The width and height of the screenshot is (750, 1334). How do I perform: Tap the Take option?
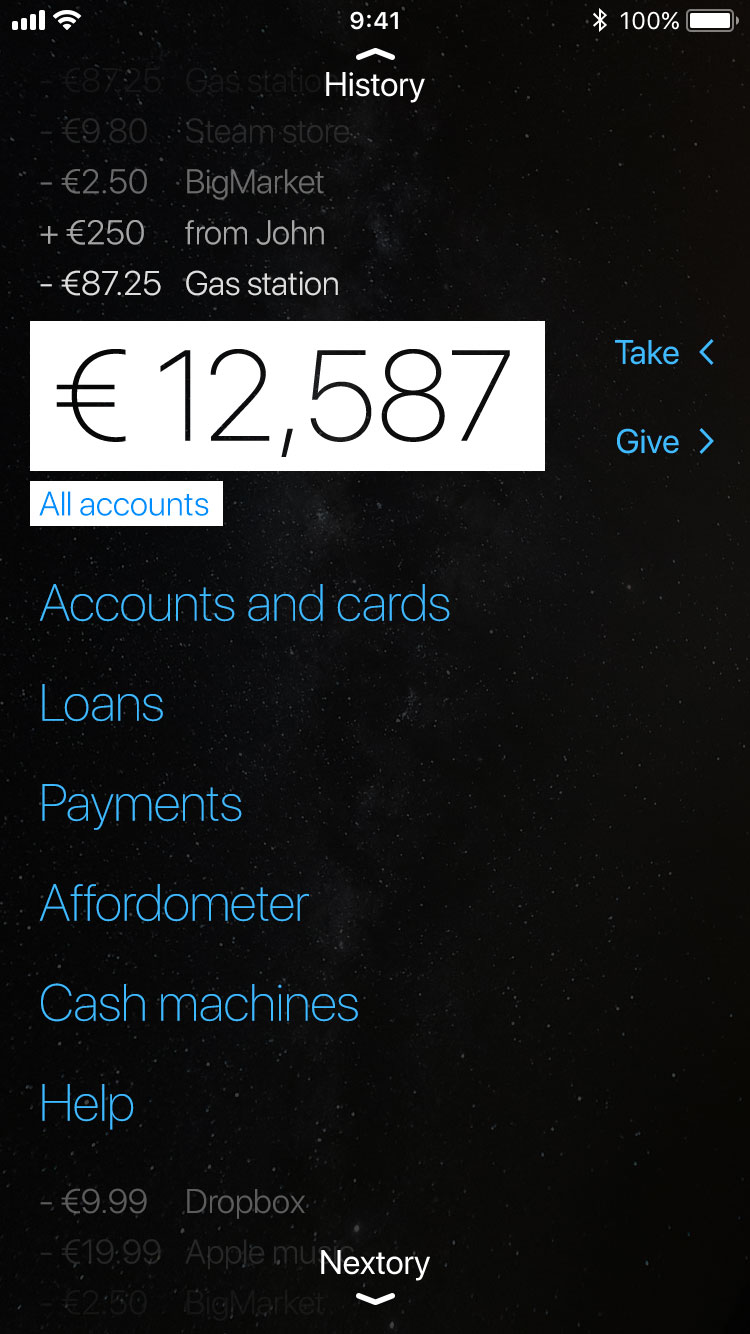(664, 352)
